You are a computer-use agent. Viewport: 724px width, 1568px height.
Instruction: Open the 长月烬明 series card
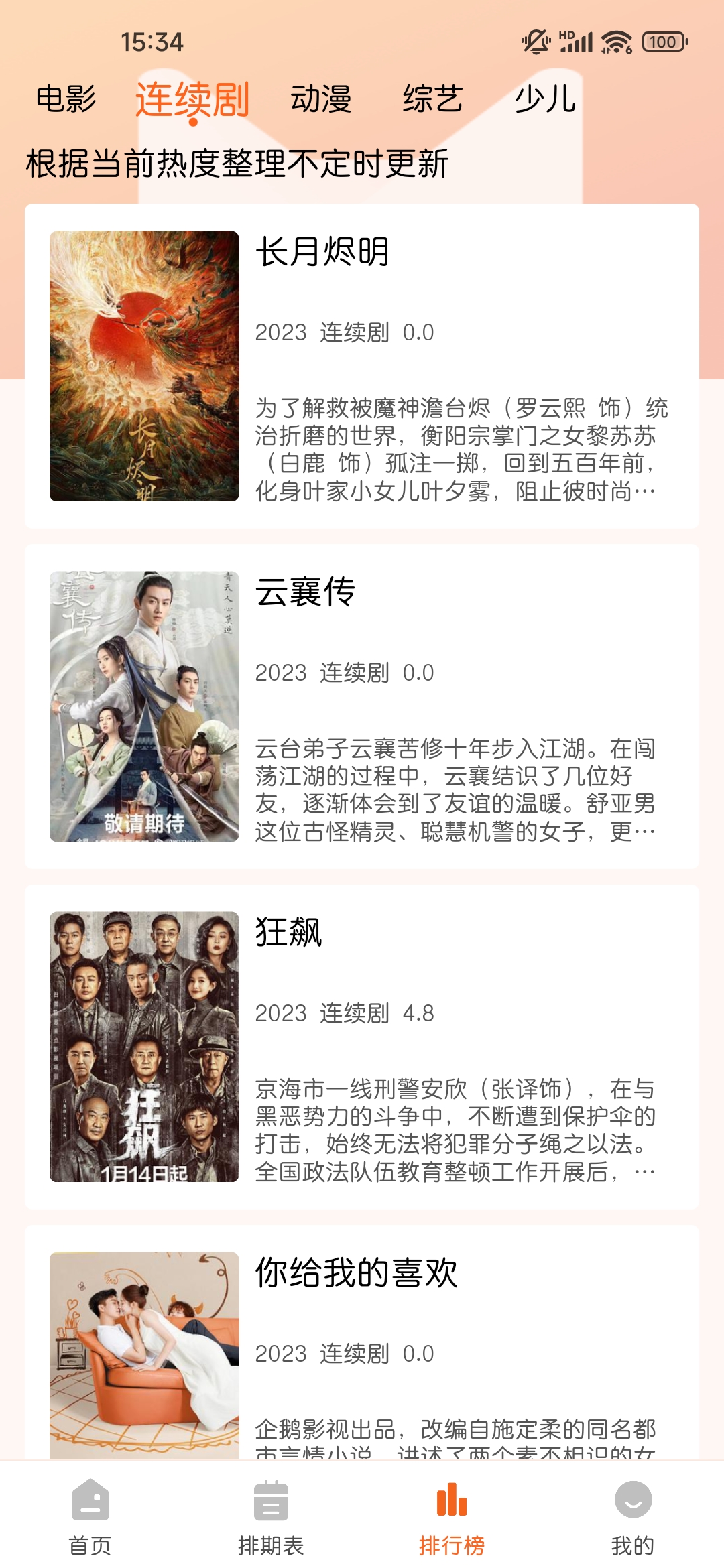pyautogui.click(x=362, y=366)
